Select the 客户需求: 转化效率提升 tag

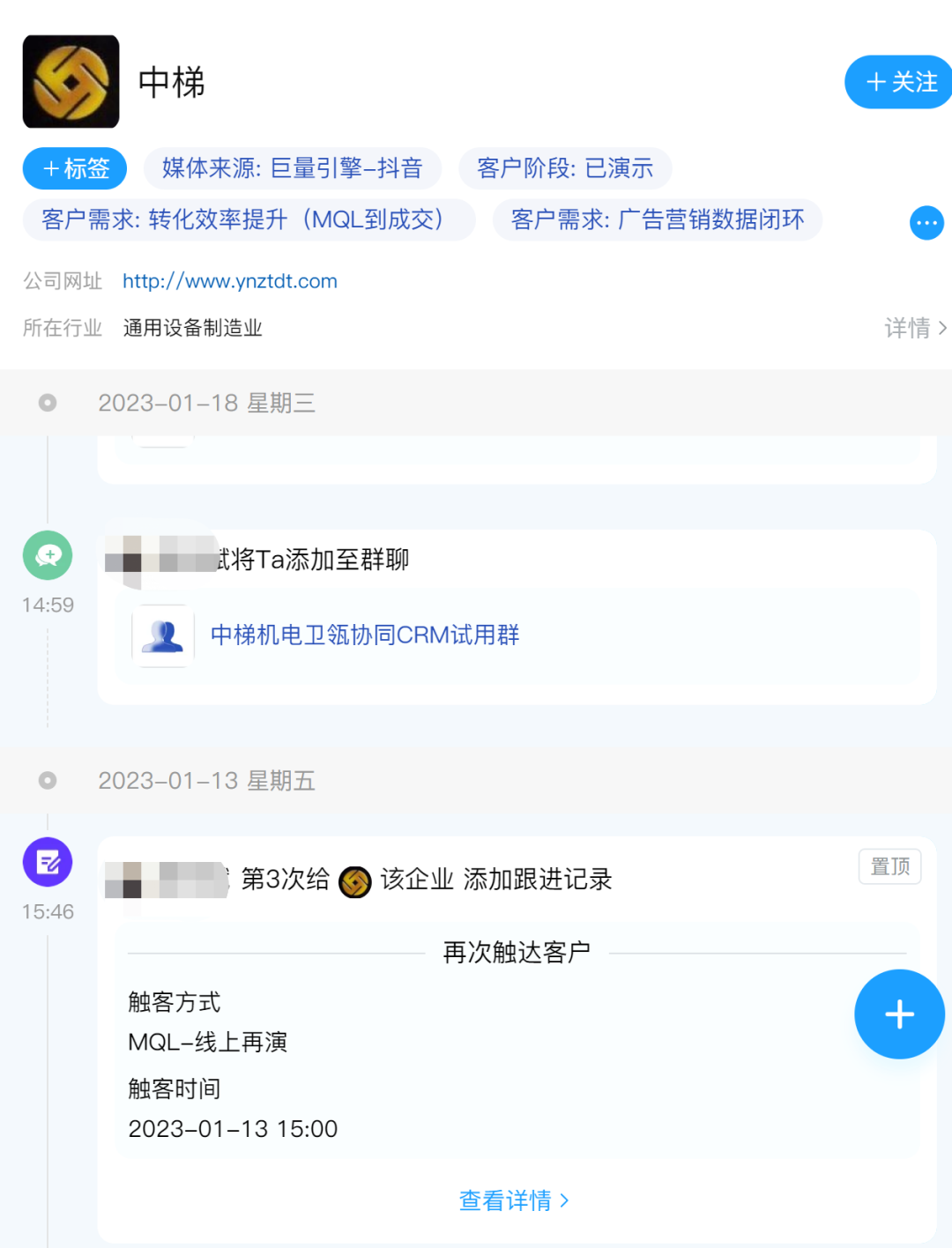click(249, 219)
